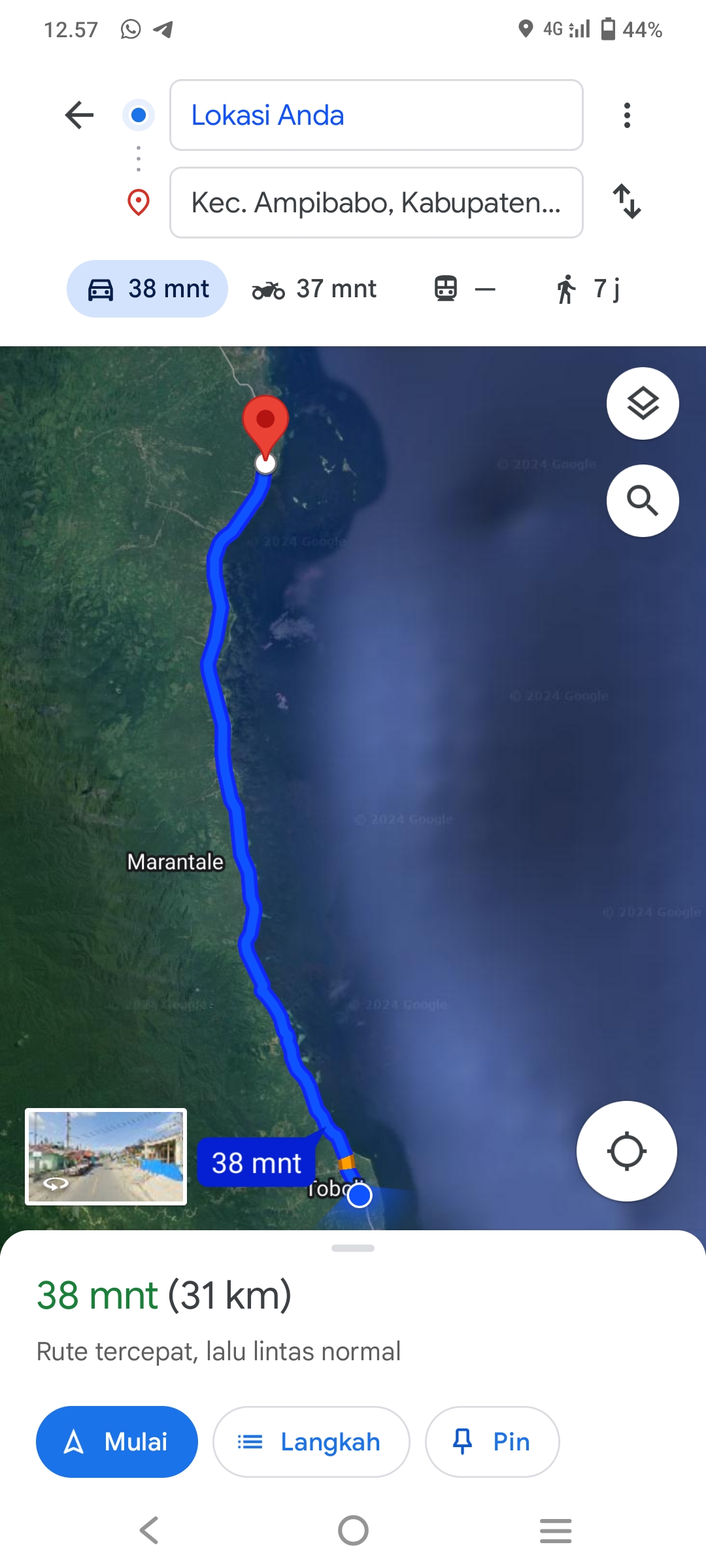View route steps with Langkah
The width and height of the screenshot is (706, 1568).
pos(311,1441)
